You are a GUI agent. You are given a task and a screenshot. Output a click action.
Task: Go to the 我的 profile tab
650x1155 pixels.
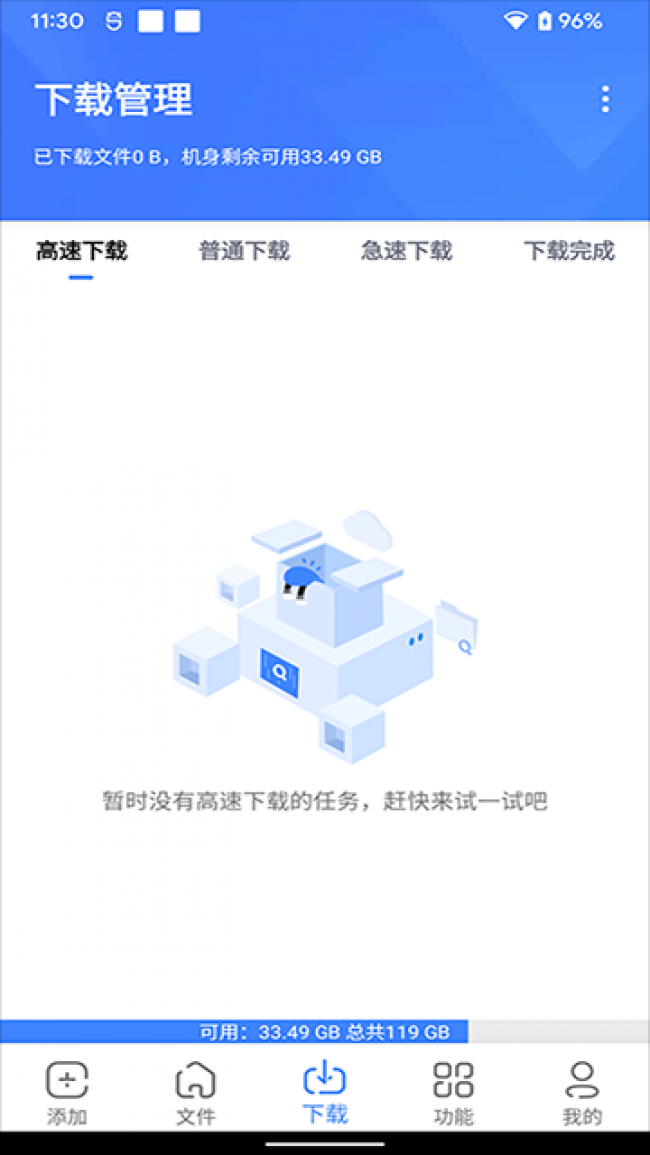(582, 1093)
